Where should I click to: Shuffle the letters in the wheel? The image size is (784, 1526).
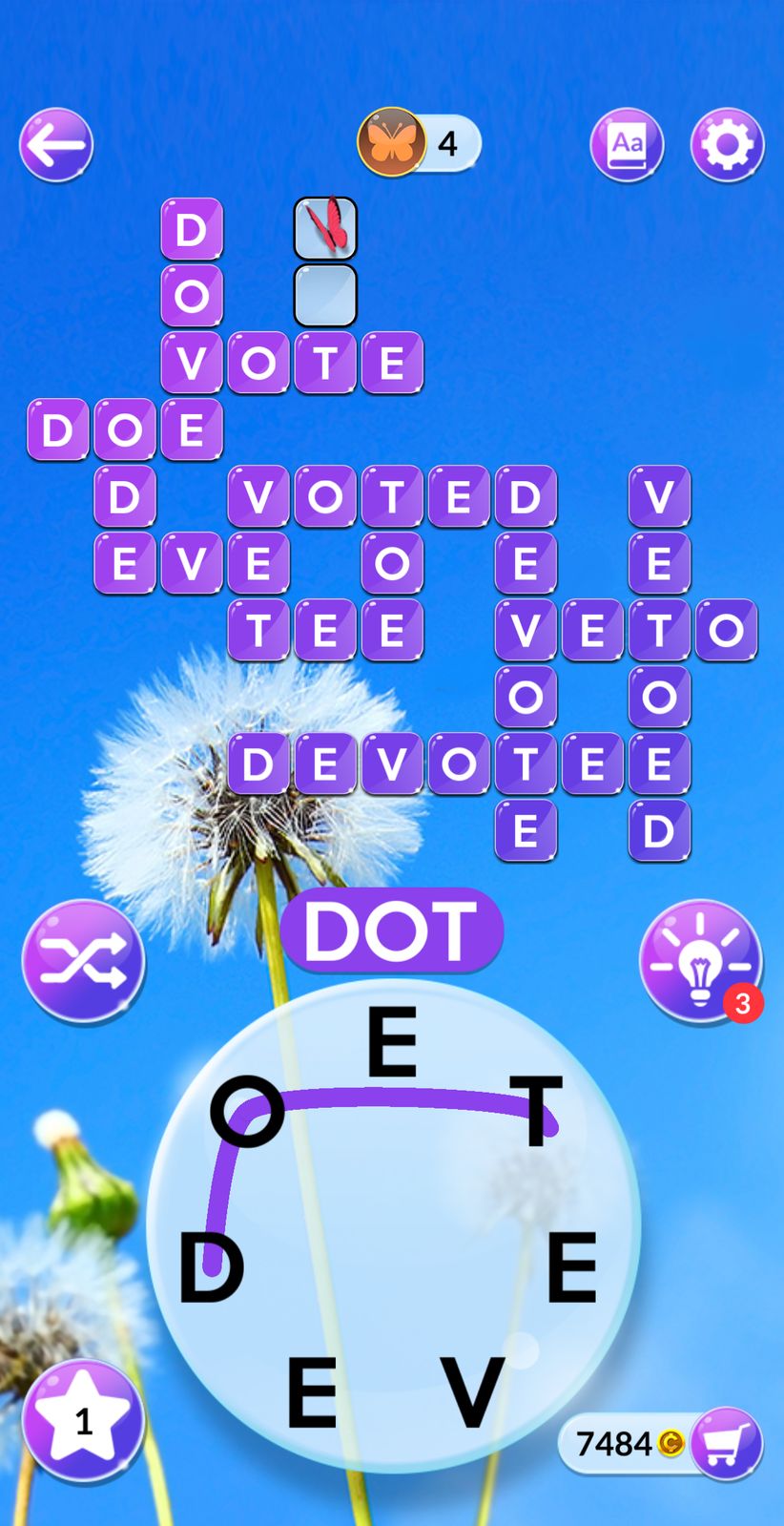[84, 961]
